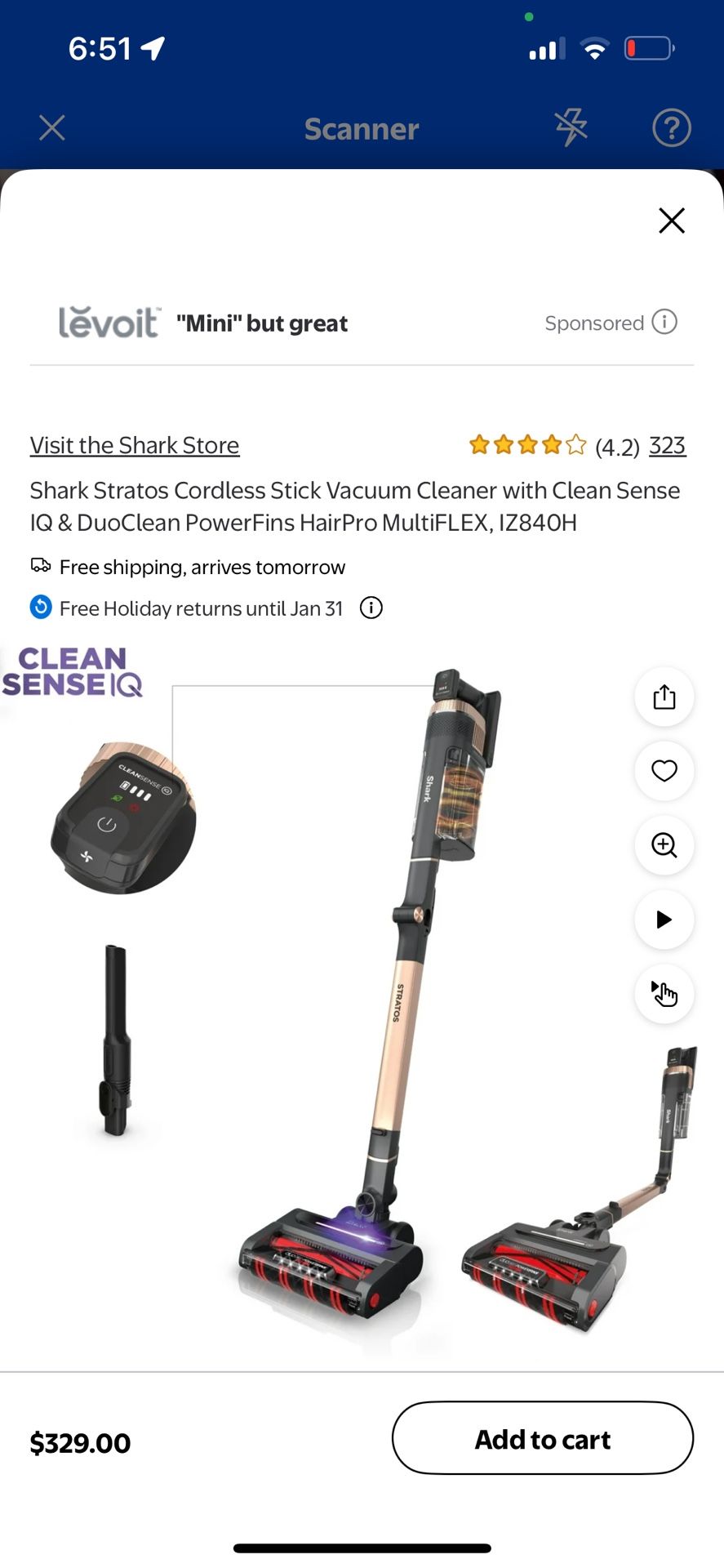The height and width of the screenshot is (1568, 724).
Task: Add to cart
Action: click(542, 1439)
